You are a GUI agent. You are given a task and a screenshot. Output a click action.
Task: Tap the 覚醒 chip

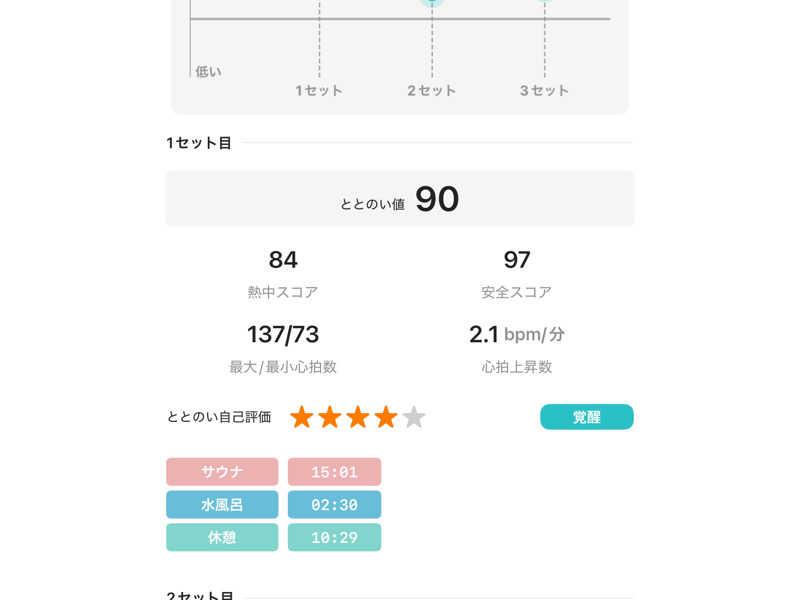pyautogui.click(x=587, y=417)
